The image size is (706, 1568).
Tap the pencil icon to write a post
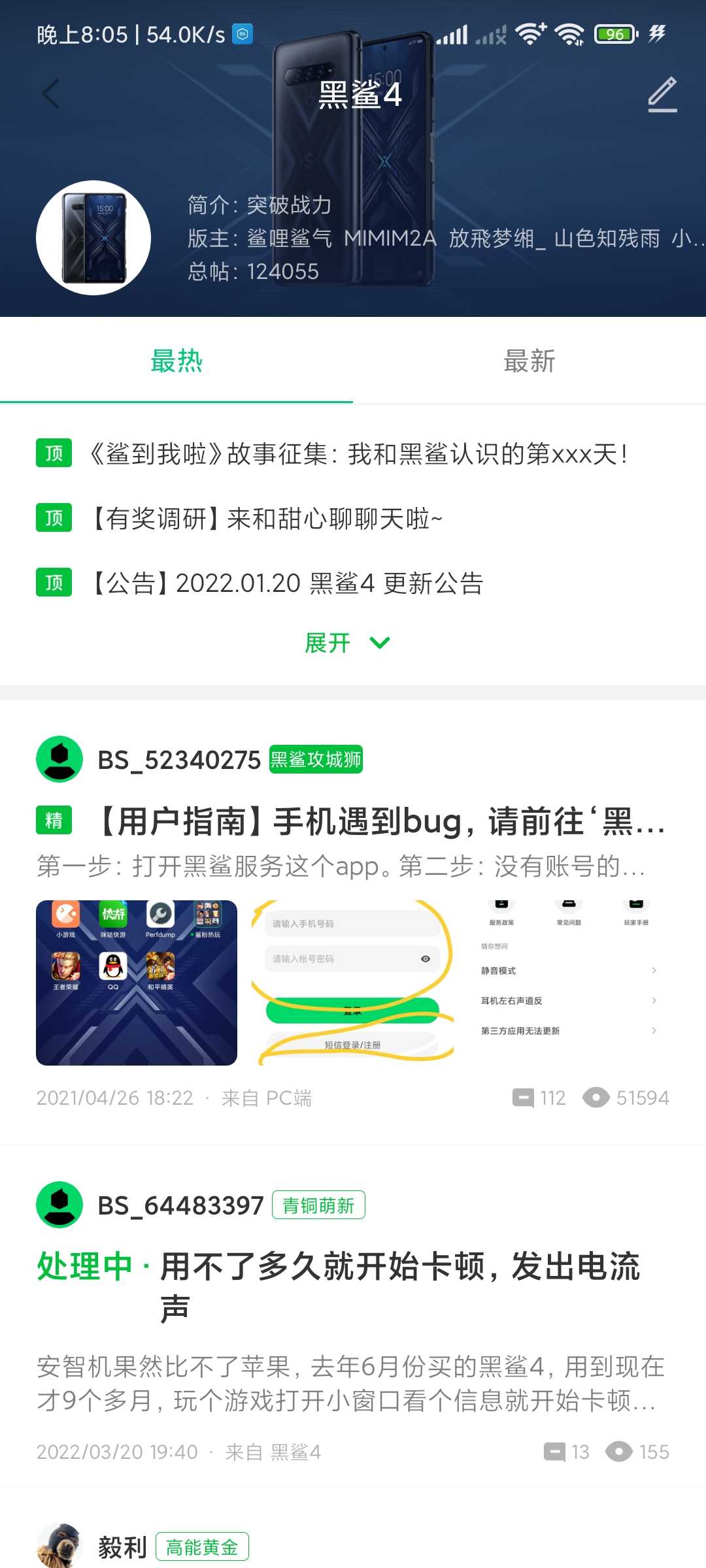(x=662, y=94)
